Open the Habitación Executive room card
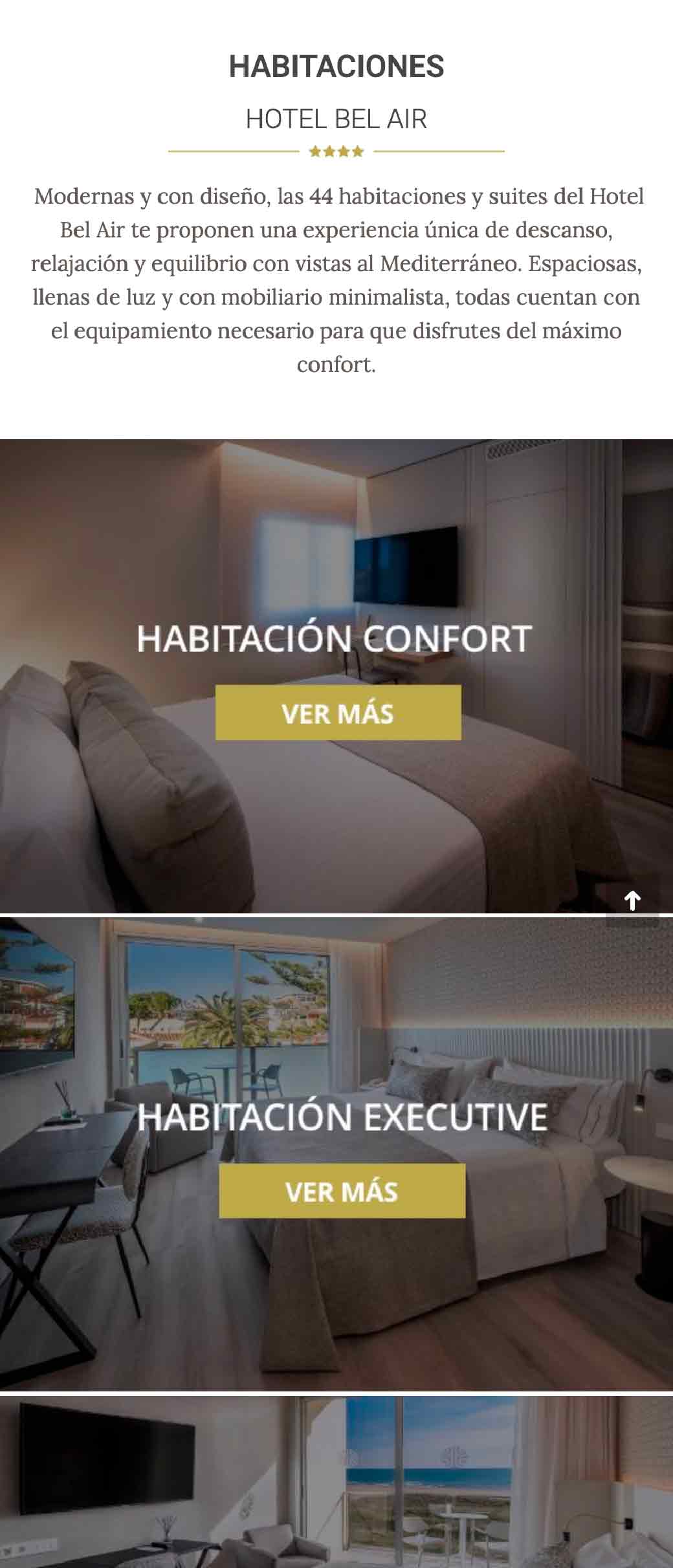The height and width of the screenshot is (1568, 673). [336, 1154]
